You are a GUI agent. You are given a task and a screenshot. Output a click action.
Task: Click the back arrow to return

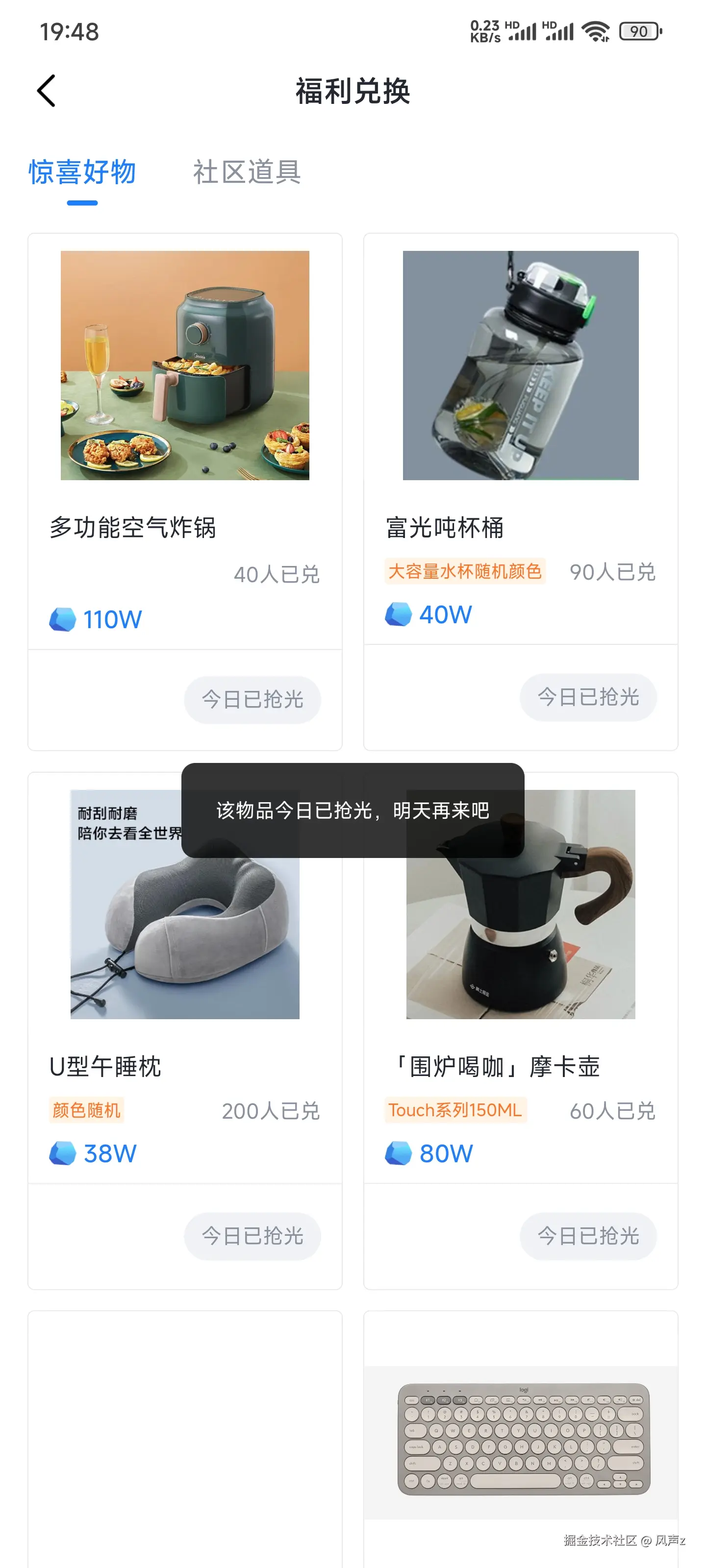point(46,90)
